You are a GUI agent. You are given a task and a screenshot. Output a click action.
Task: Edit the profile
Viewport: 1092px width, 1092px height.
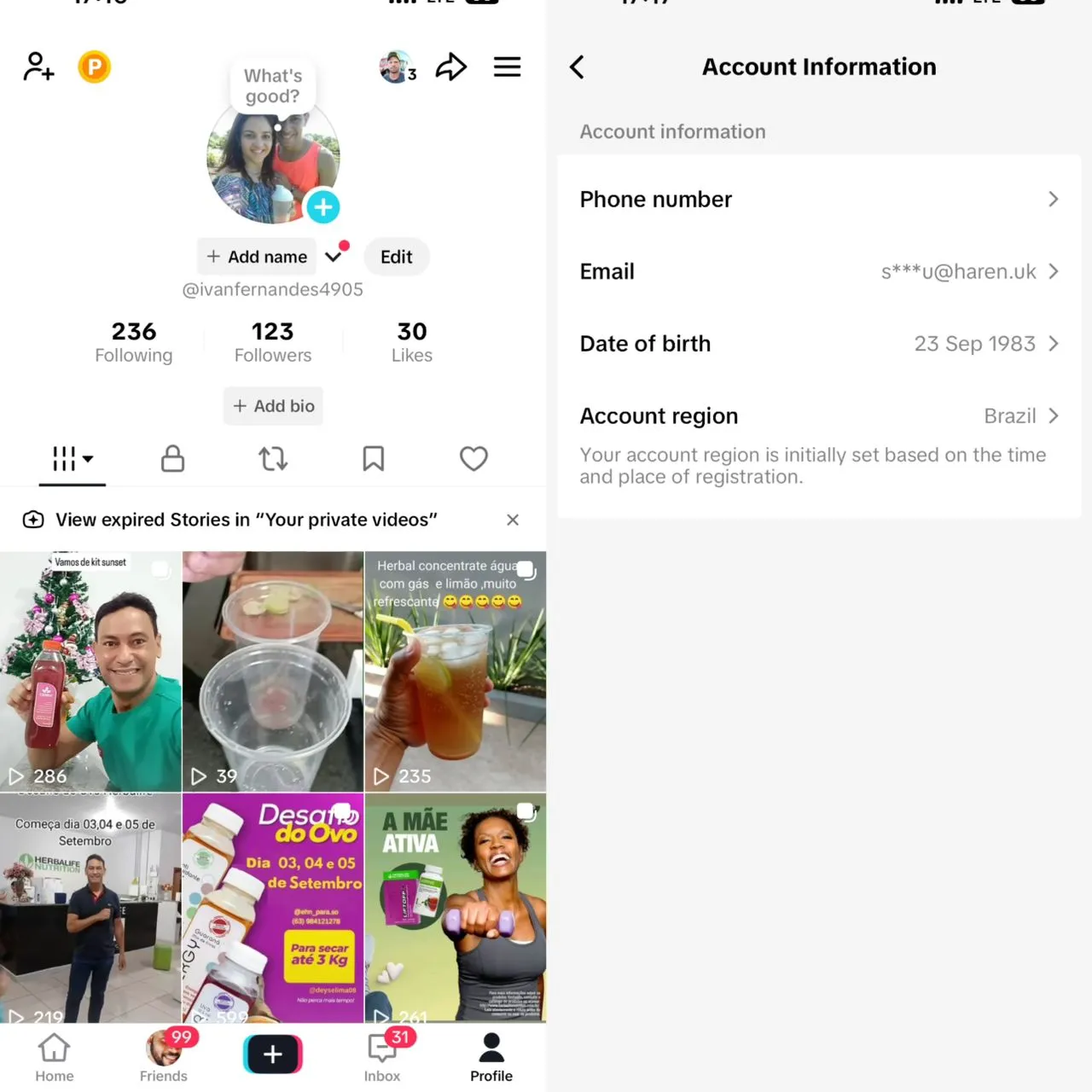(396, 257)
